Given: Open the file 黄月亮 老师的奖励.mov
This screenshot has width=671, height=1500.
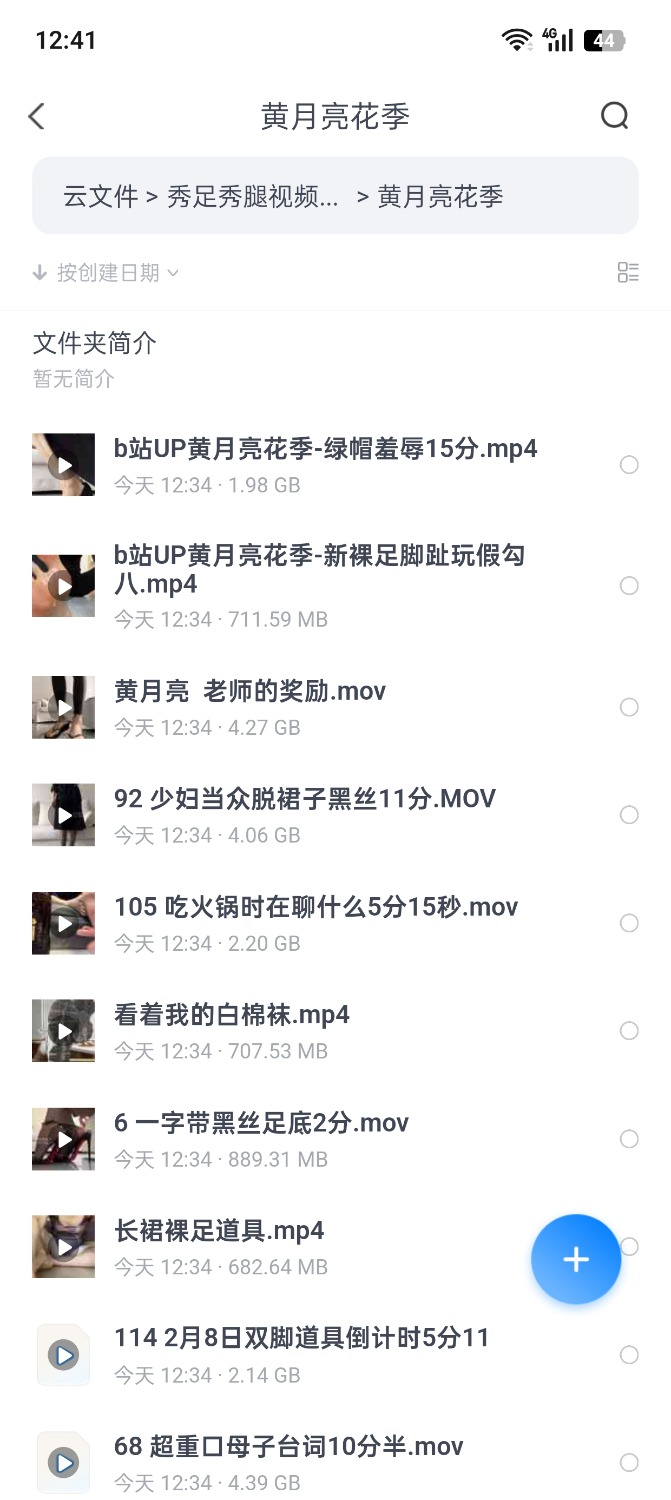Looking at the screenshot, I should pos(250,692).
